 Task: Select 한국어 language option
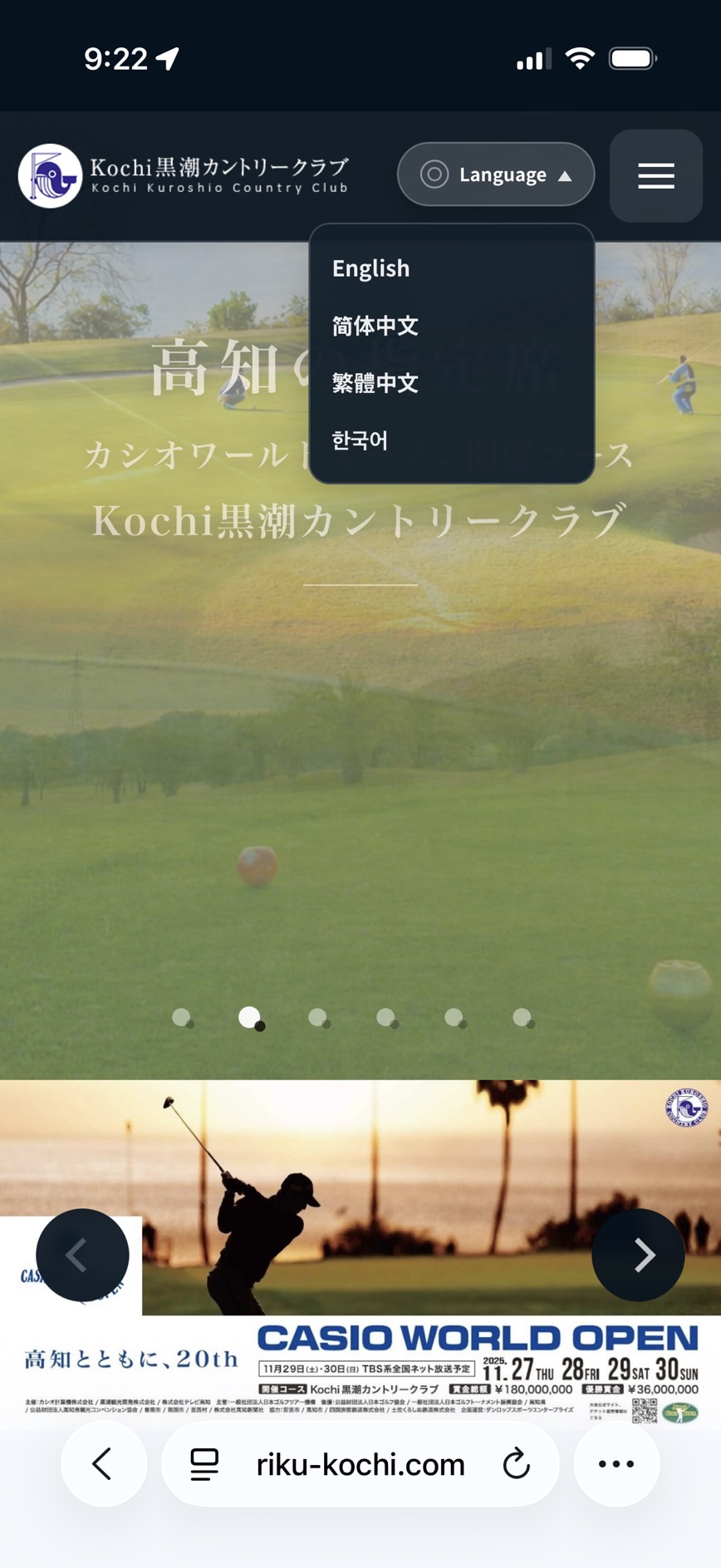360,440
